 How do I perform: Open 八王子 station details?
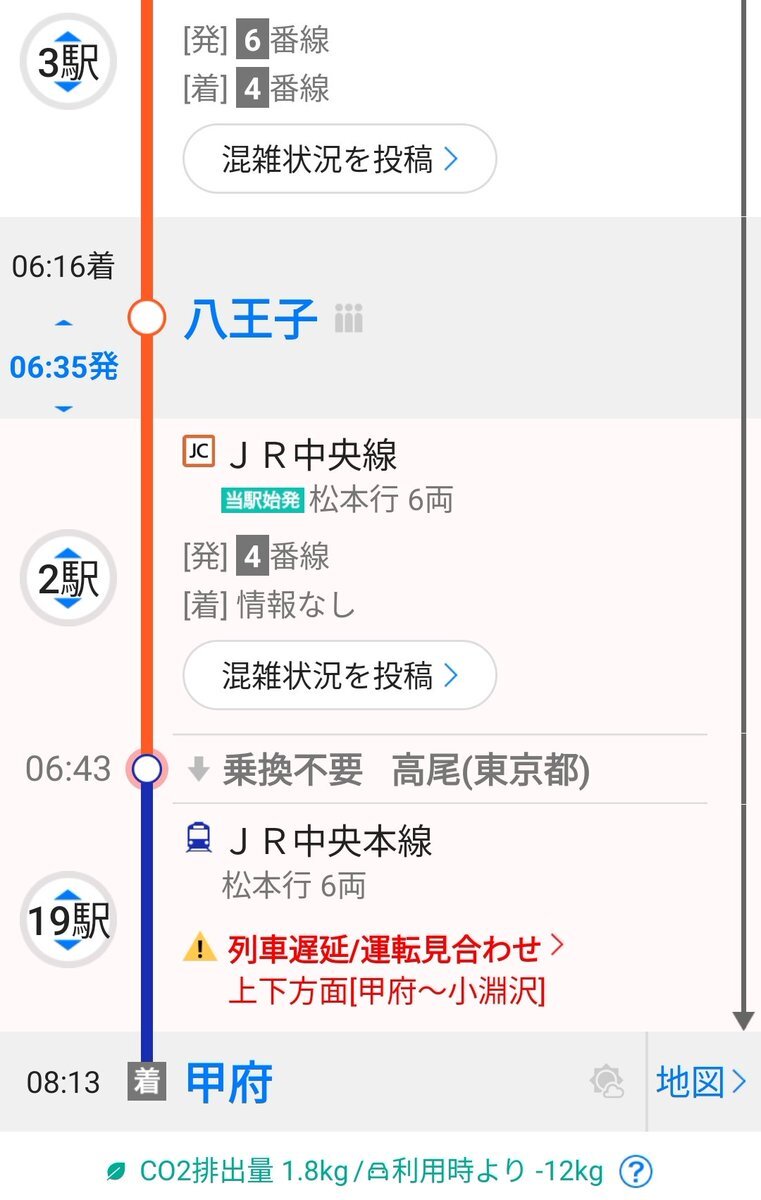click(251, 319)
